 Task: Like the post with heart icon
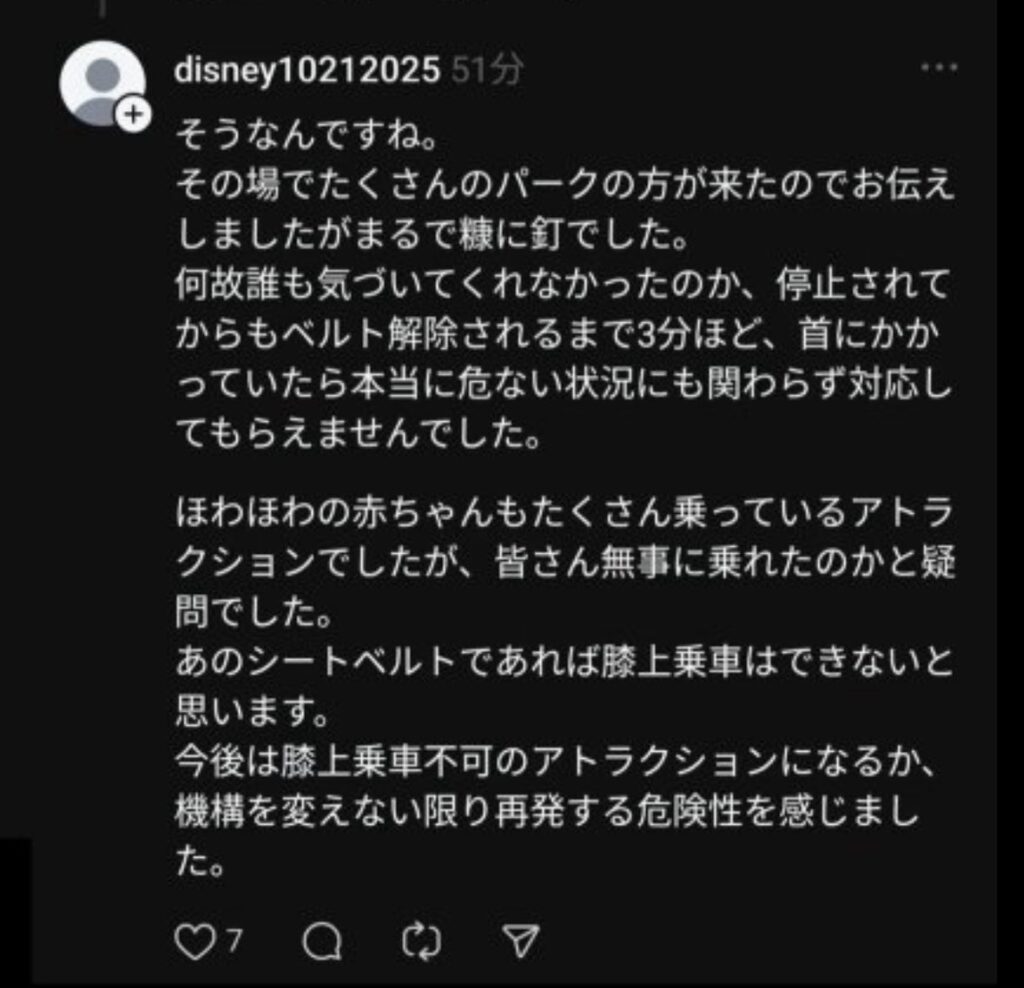pyautogui.click(x=194, y=939)
